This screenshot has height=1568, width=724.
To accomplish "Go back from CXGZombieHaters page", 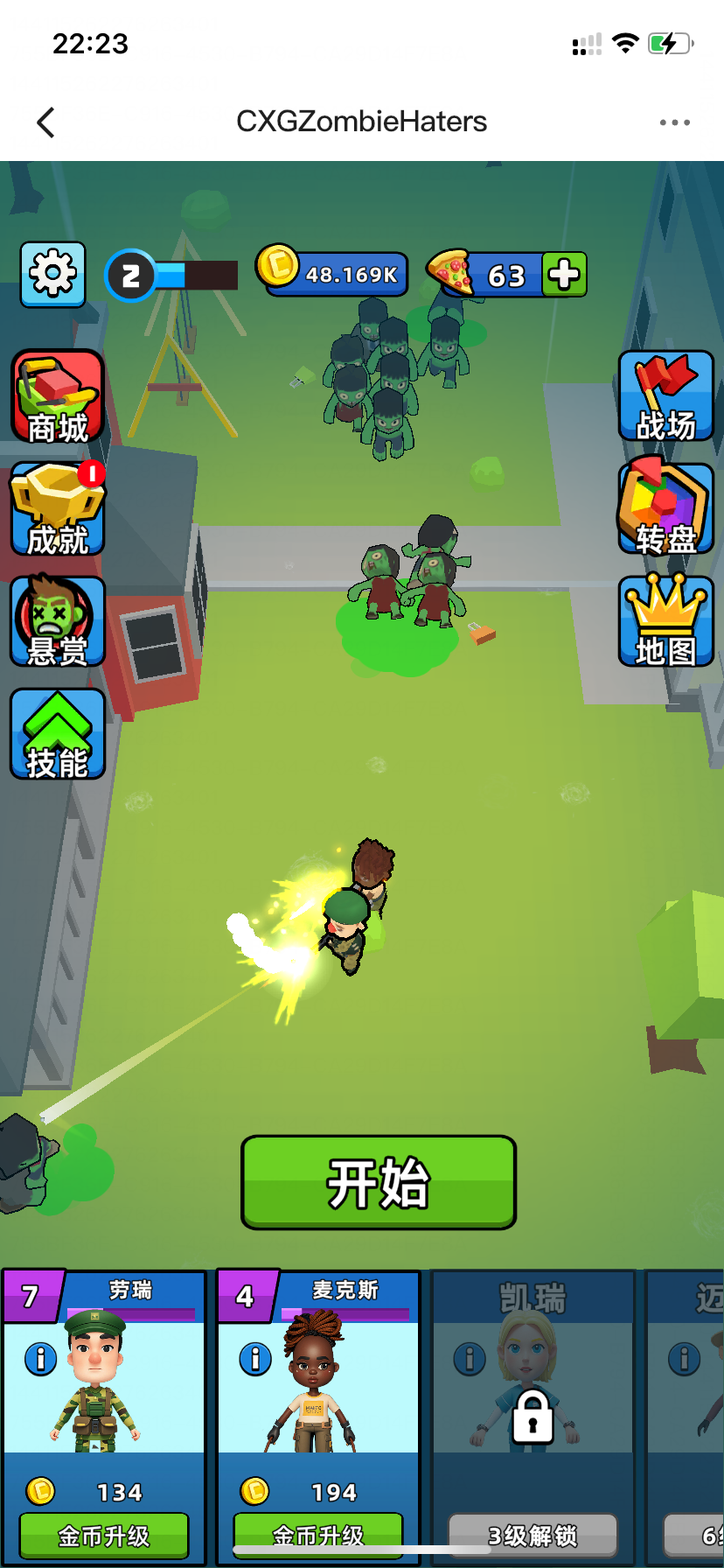I will point(46,122).
